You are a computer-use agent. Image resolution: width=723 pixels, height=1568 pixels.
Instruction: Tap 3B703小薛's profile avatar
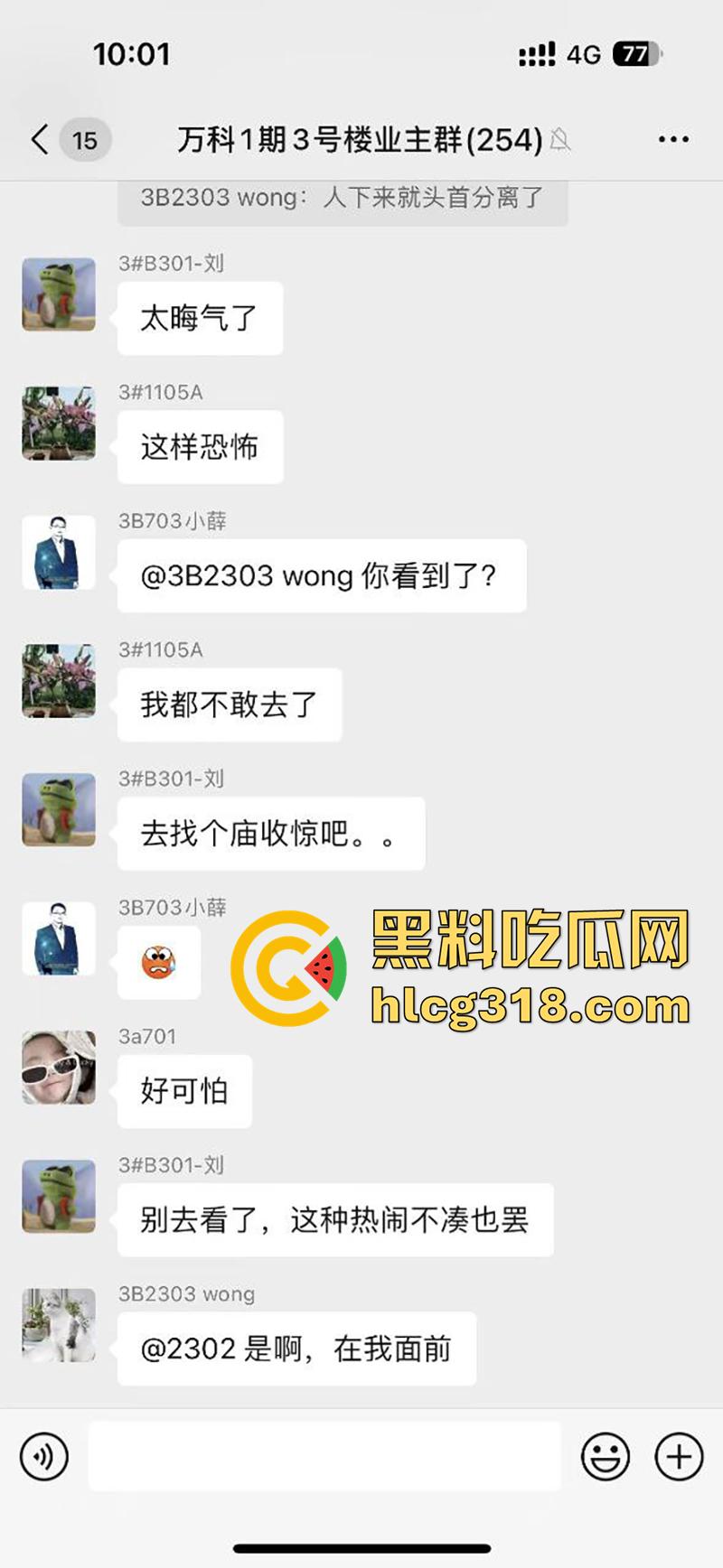(58, 554)
